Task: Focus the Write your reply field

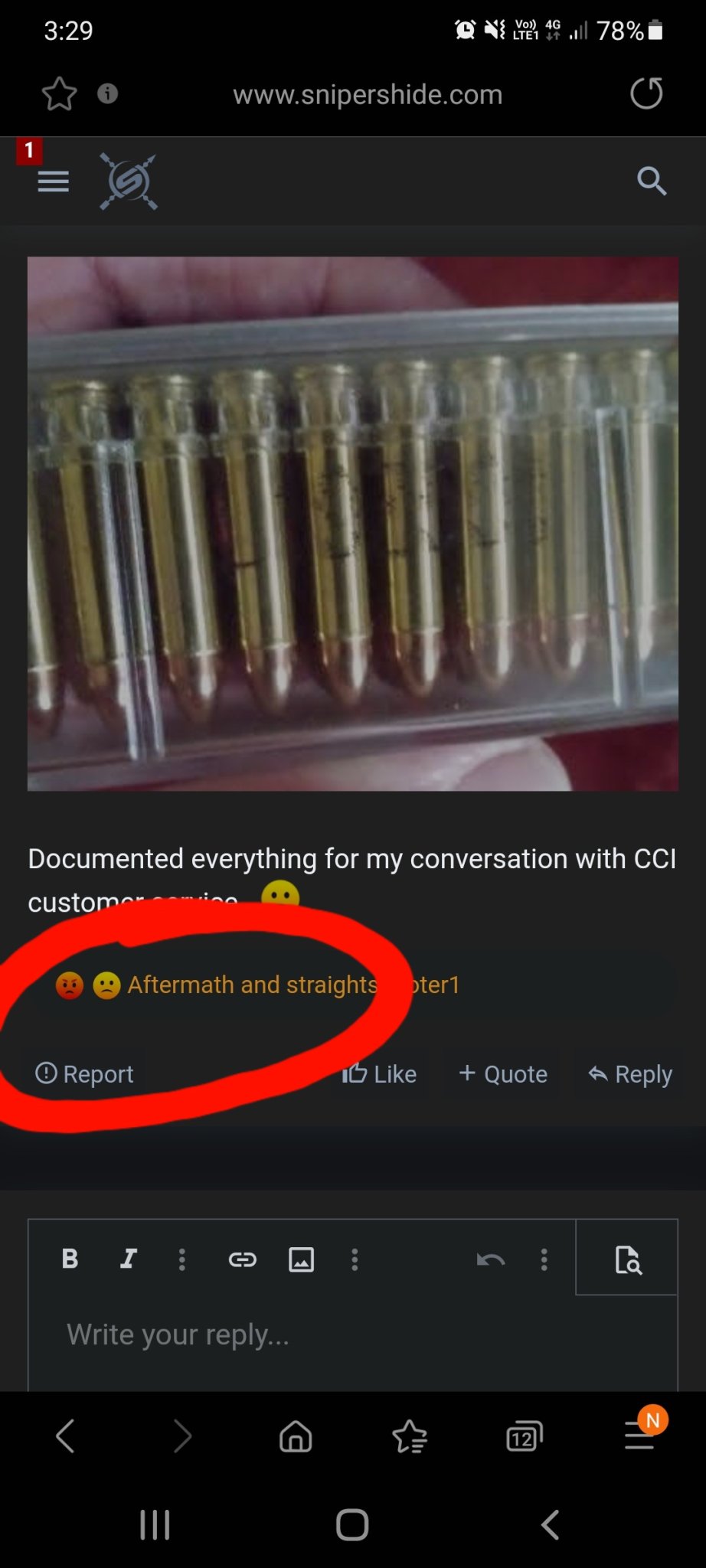Action: coord(352,1335)
